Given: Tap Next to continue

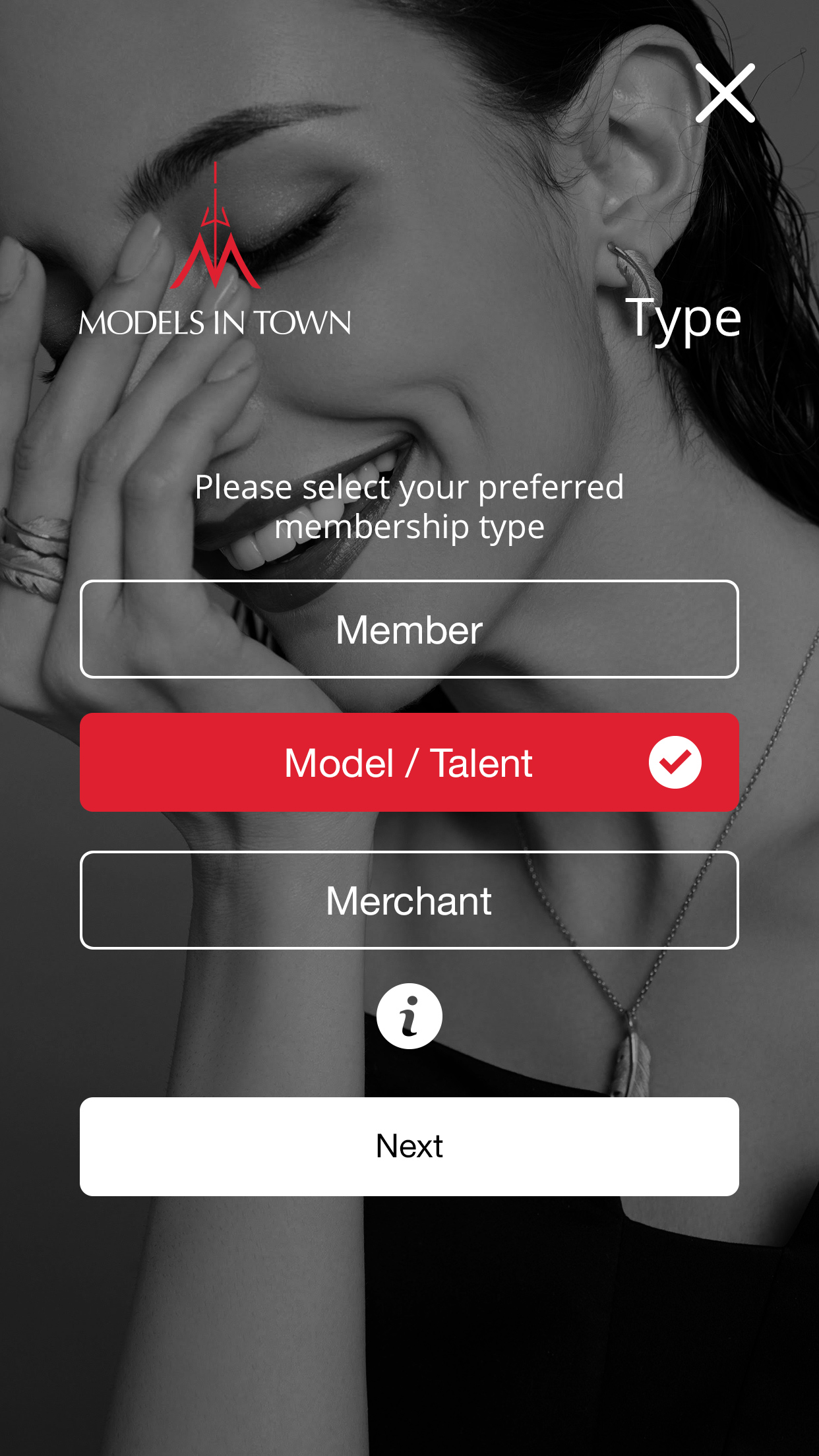Looking at the screenshot, I should tap(409, 1146).
